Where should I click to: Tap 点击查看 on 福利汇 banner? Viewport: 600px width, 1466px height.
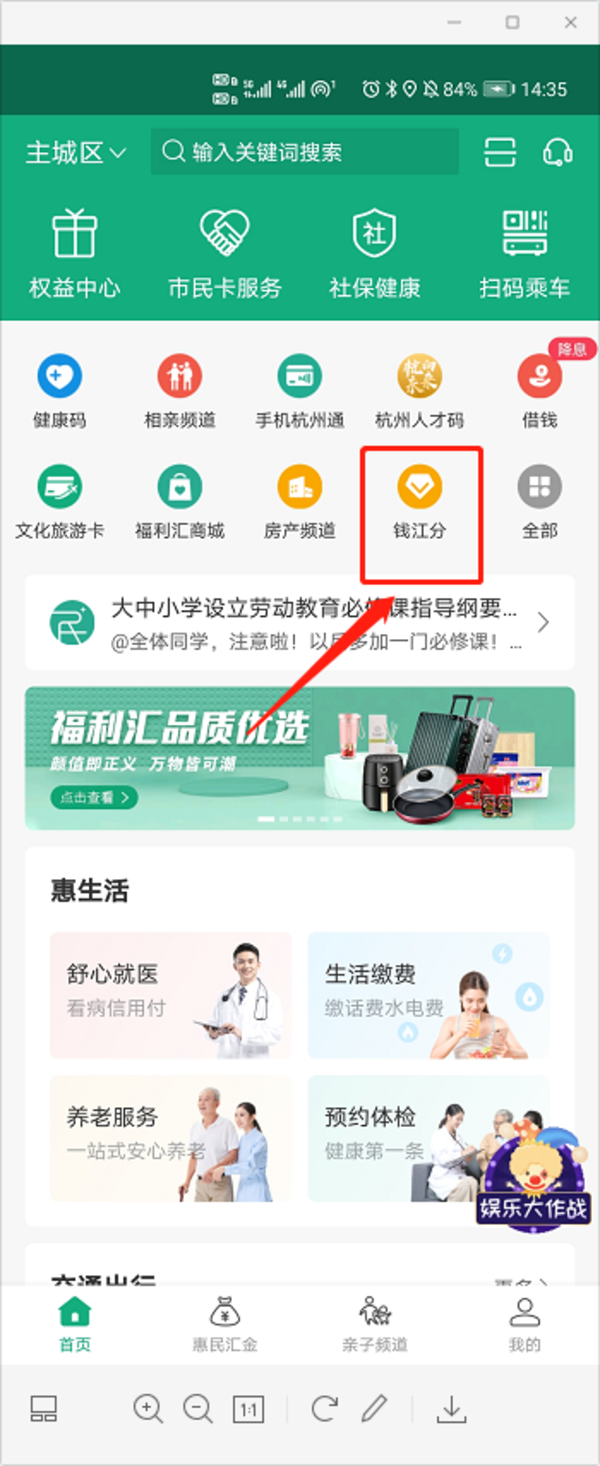[x=95, y=798]
